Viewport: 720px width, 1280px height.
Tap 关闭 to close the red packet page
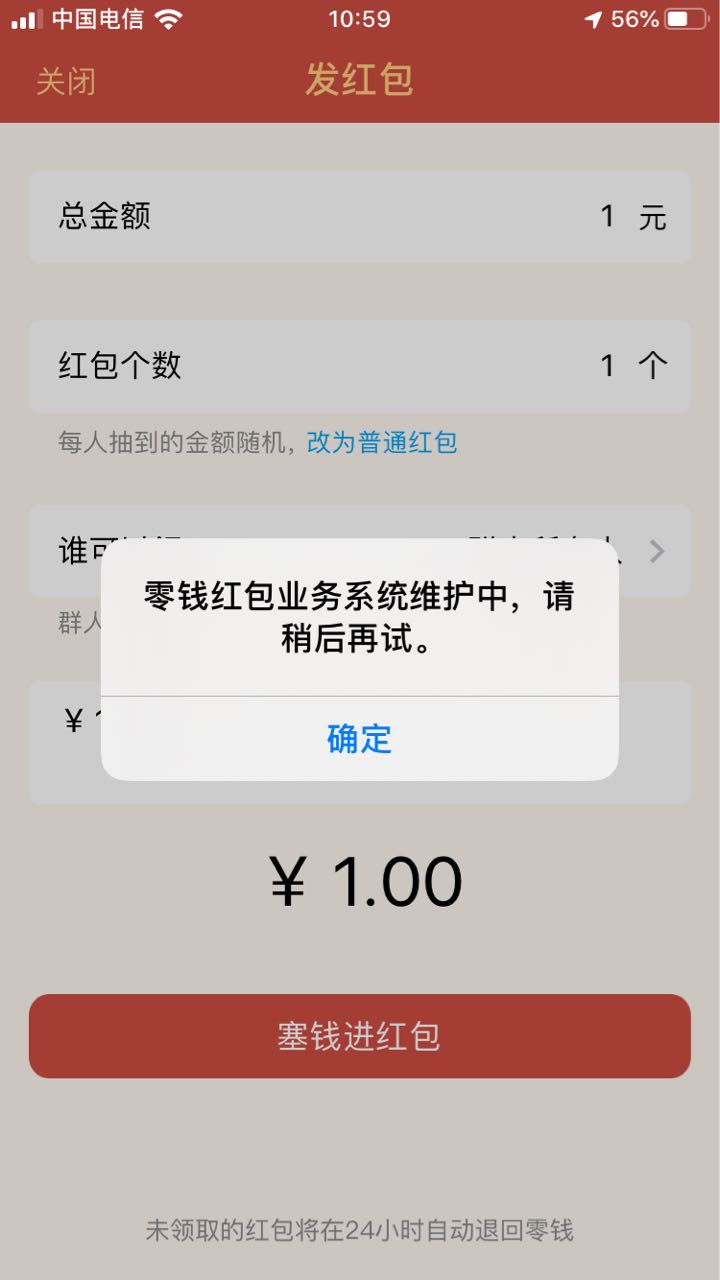coord(66,81)
